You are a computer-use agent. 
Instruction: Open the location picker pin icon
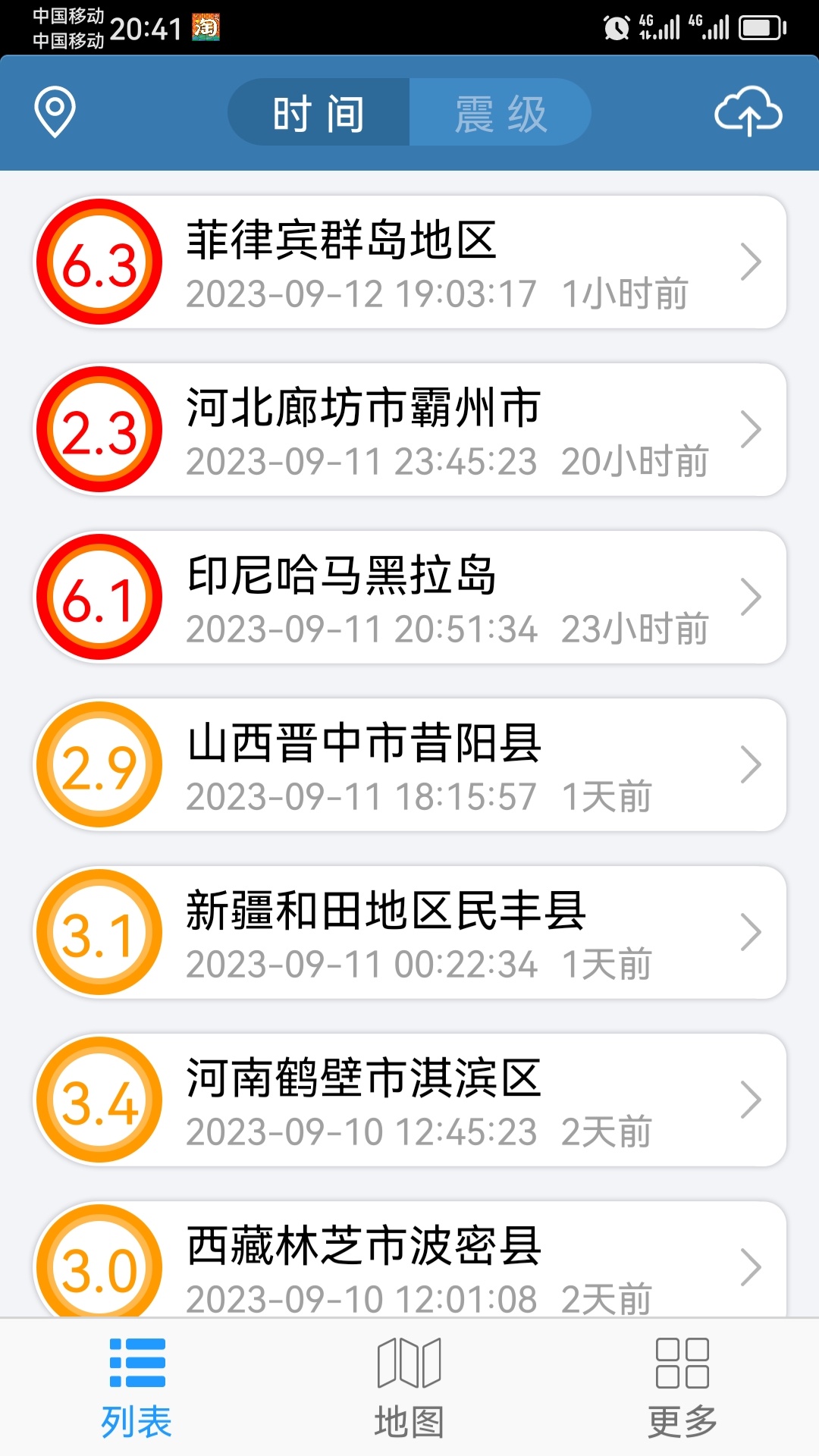click(x=53, y=111)
